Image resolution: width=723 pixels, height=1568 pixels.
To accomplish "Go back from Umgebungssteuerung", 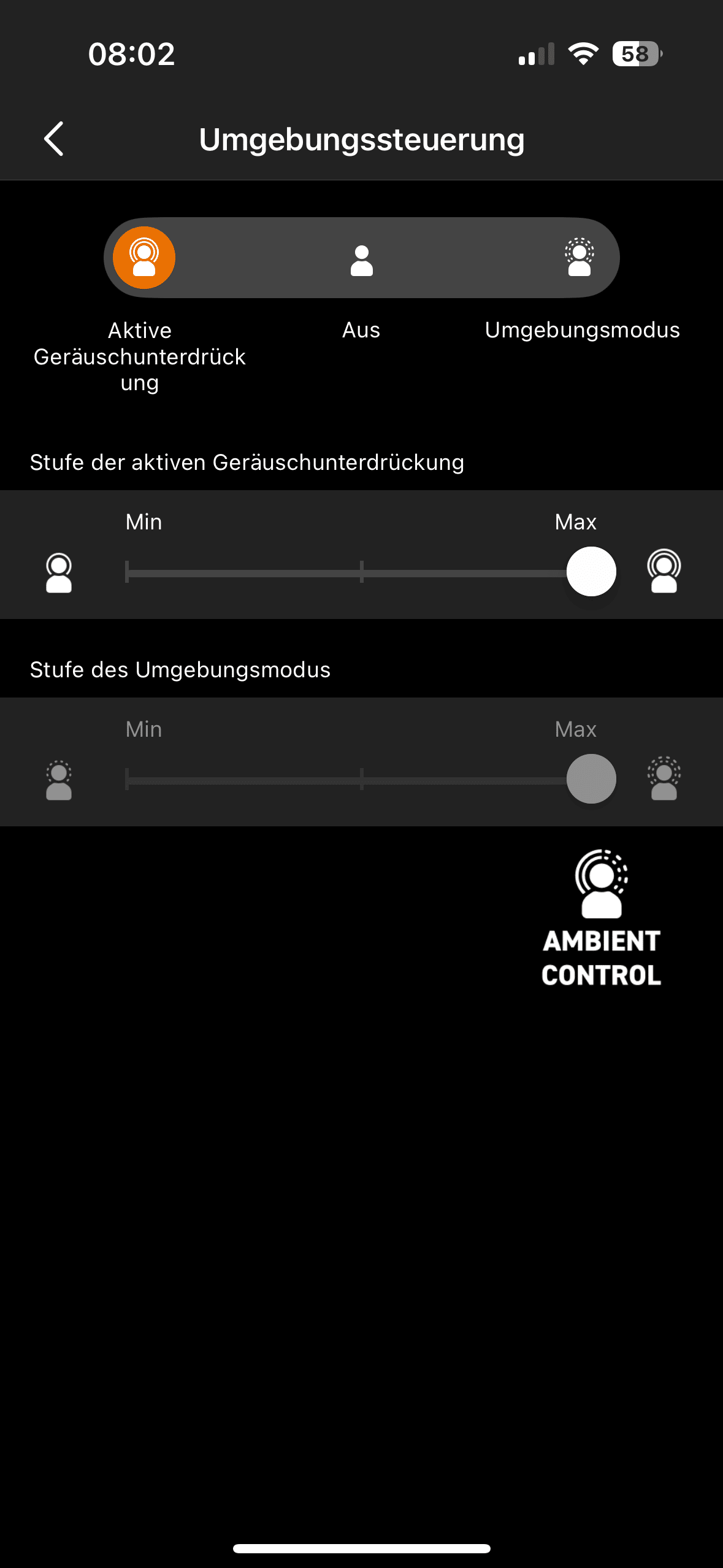I will click(54, 139).
